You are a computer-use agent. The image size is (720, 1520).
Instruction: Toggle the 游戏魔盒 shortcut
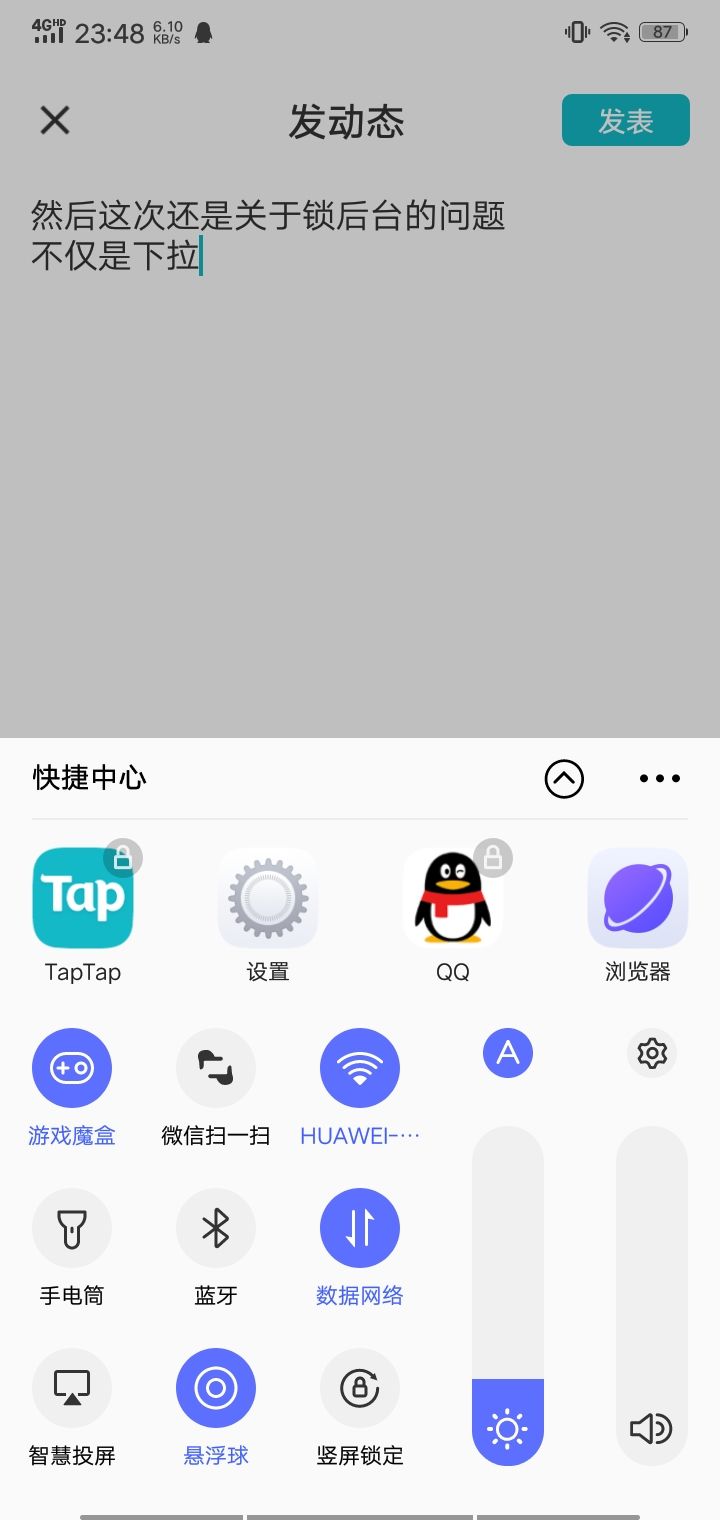72,1068
